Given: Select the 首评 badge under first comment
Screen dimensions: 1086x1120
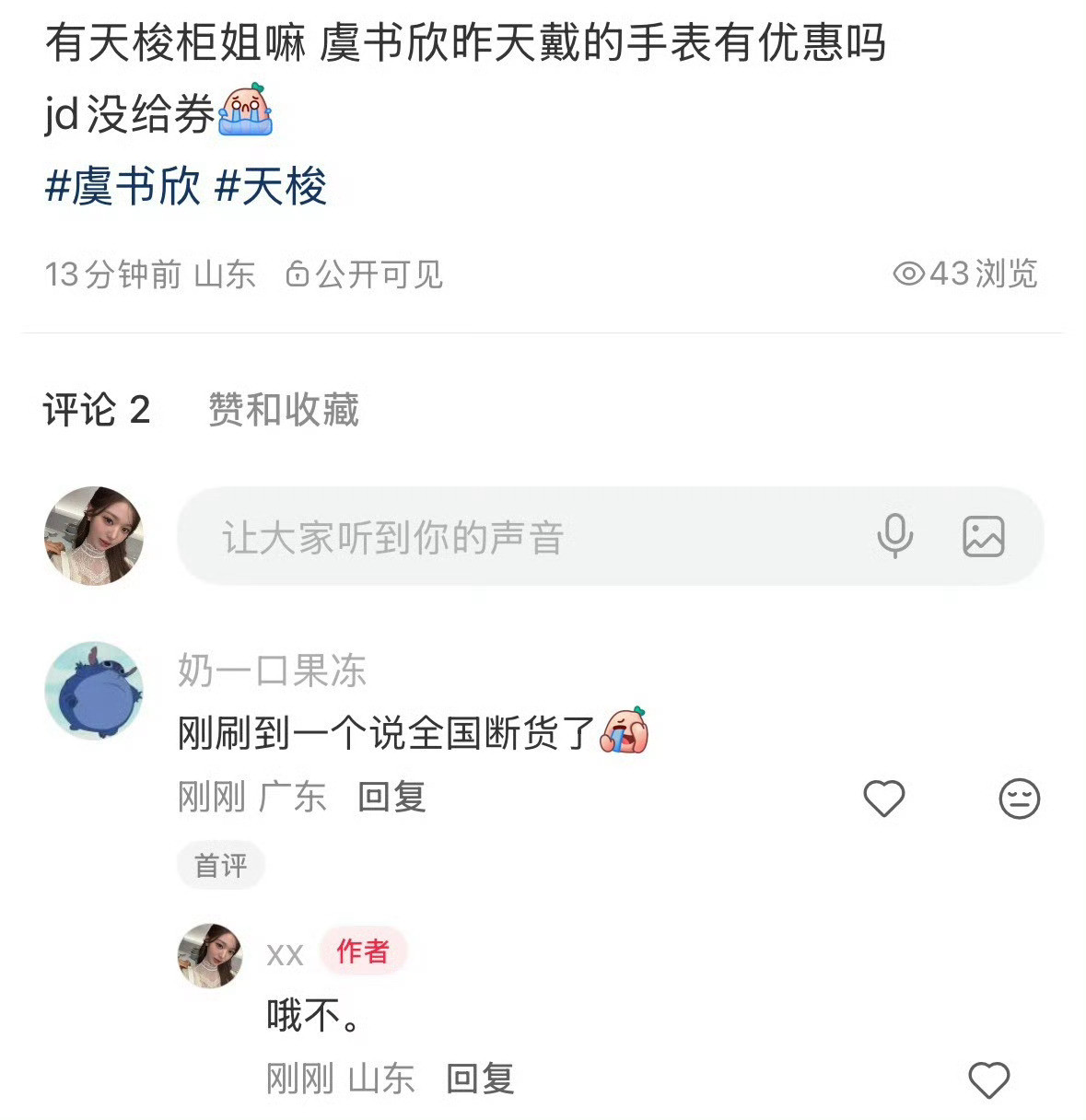Looking at the screenshot, I should (x=220, y=864).
